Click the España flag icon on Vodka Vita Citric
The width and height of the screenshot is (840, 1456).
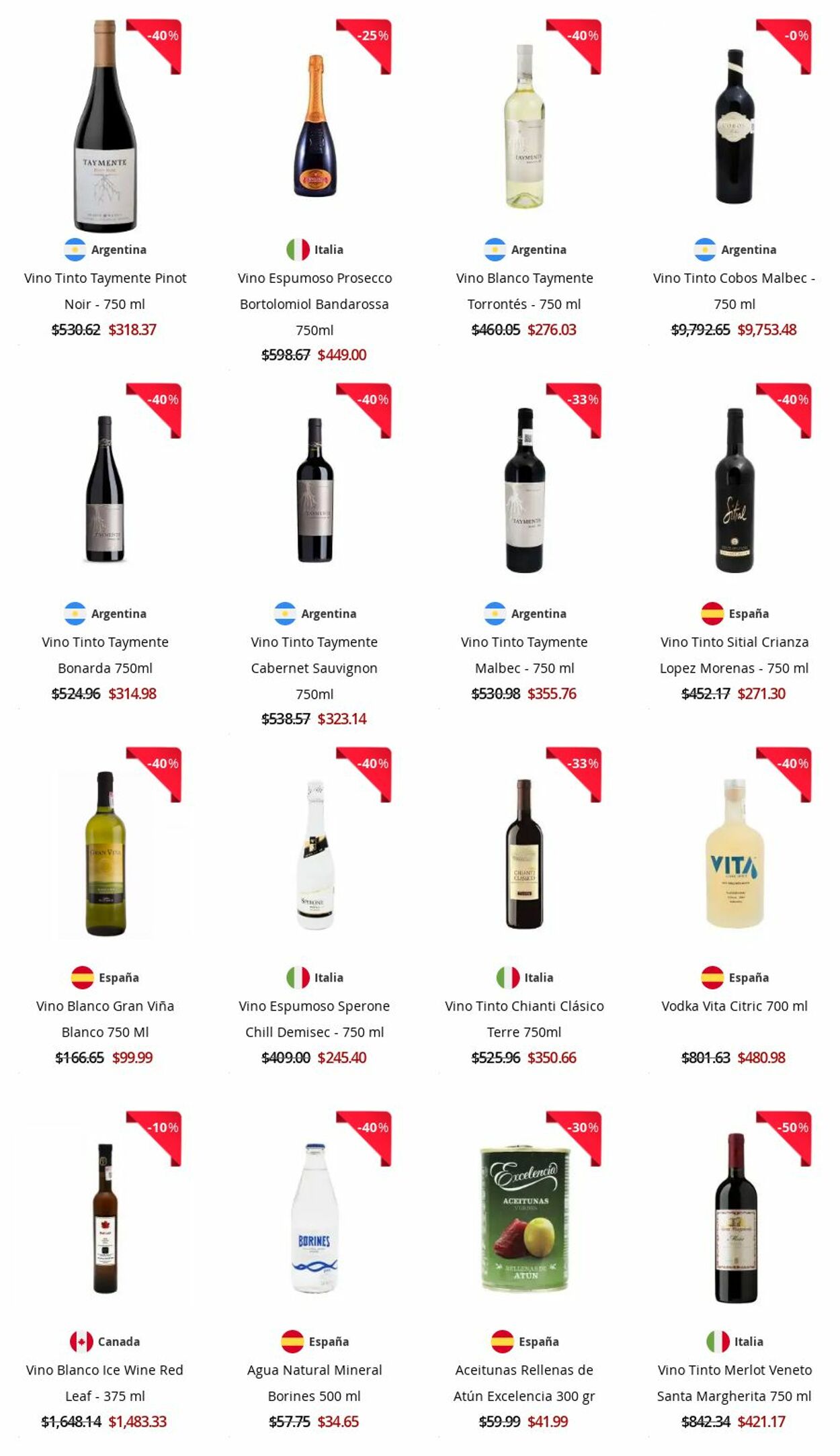click(x=712, y=978)
